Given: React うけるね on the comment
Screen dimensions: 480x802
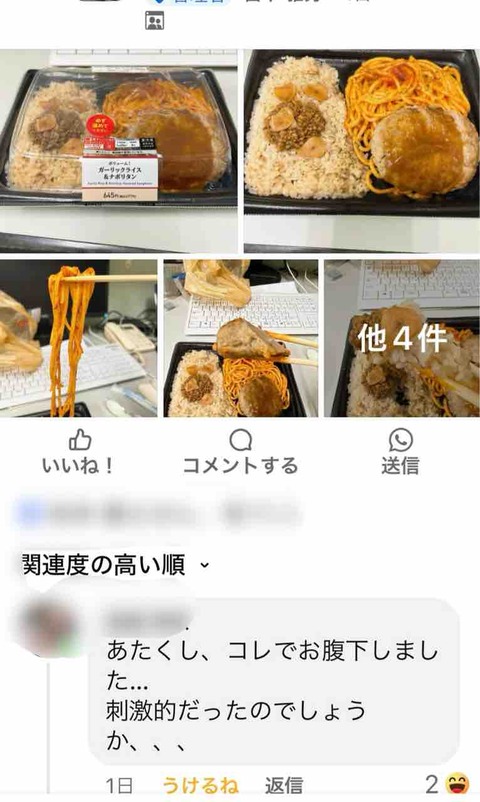Looking at the screenshot, I should 201,785.
